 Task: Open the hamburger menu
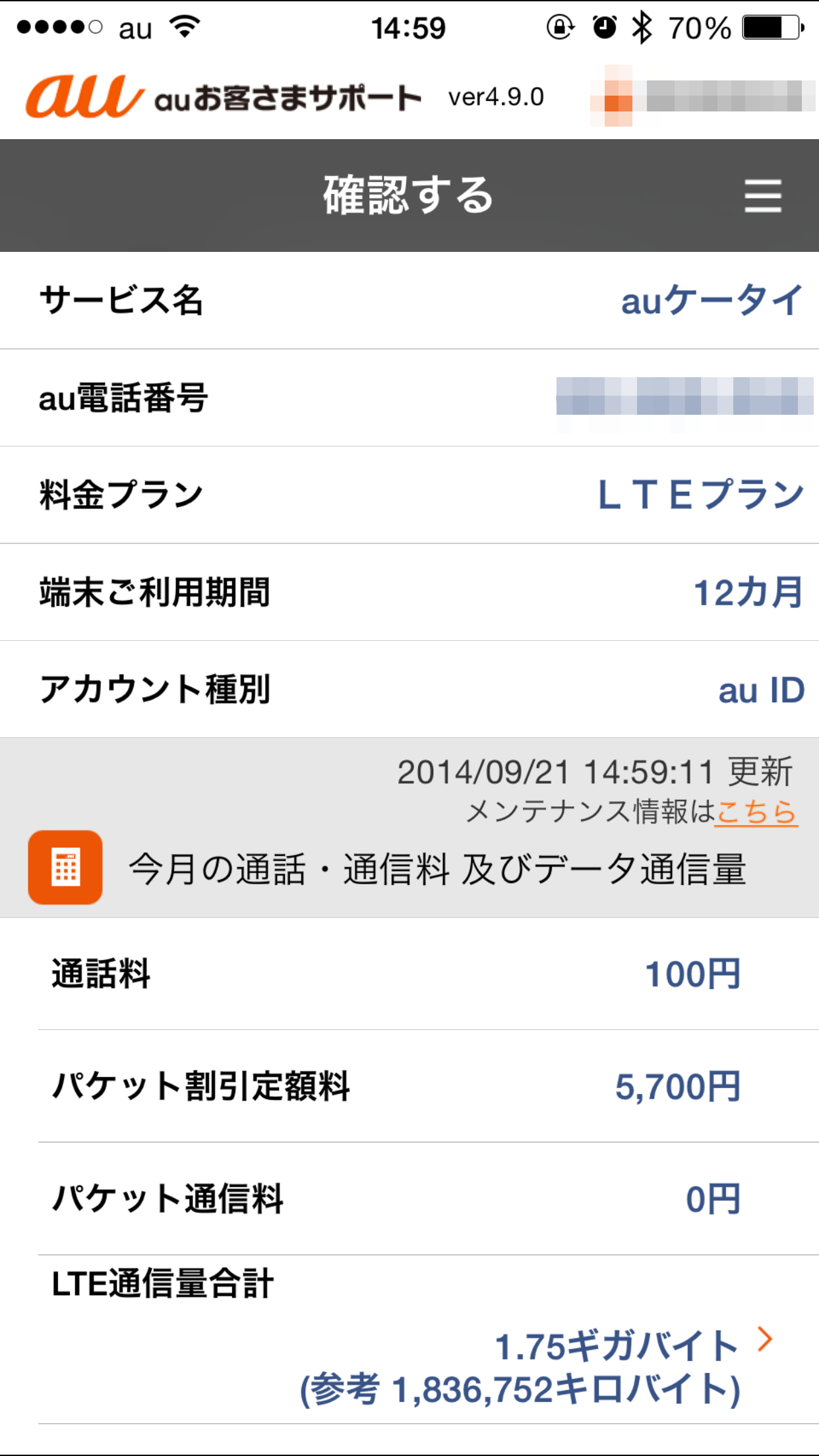tap(763, 196)
